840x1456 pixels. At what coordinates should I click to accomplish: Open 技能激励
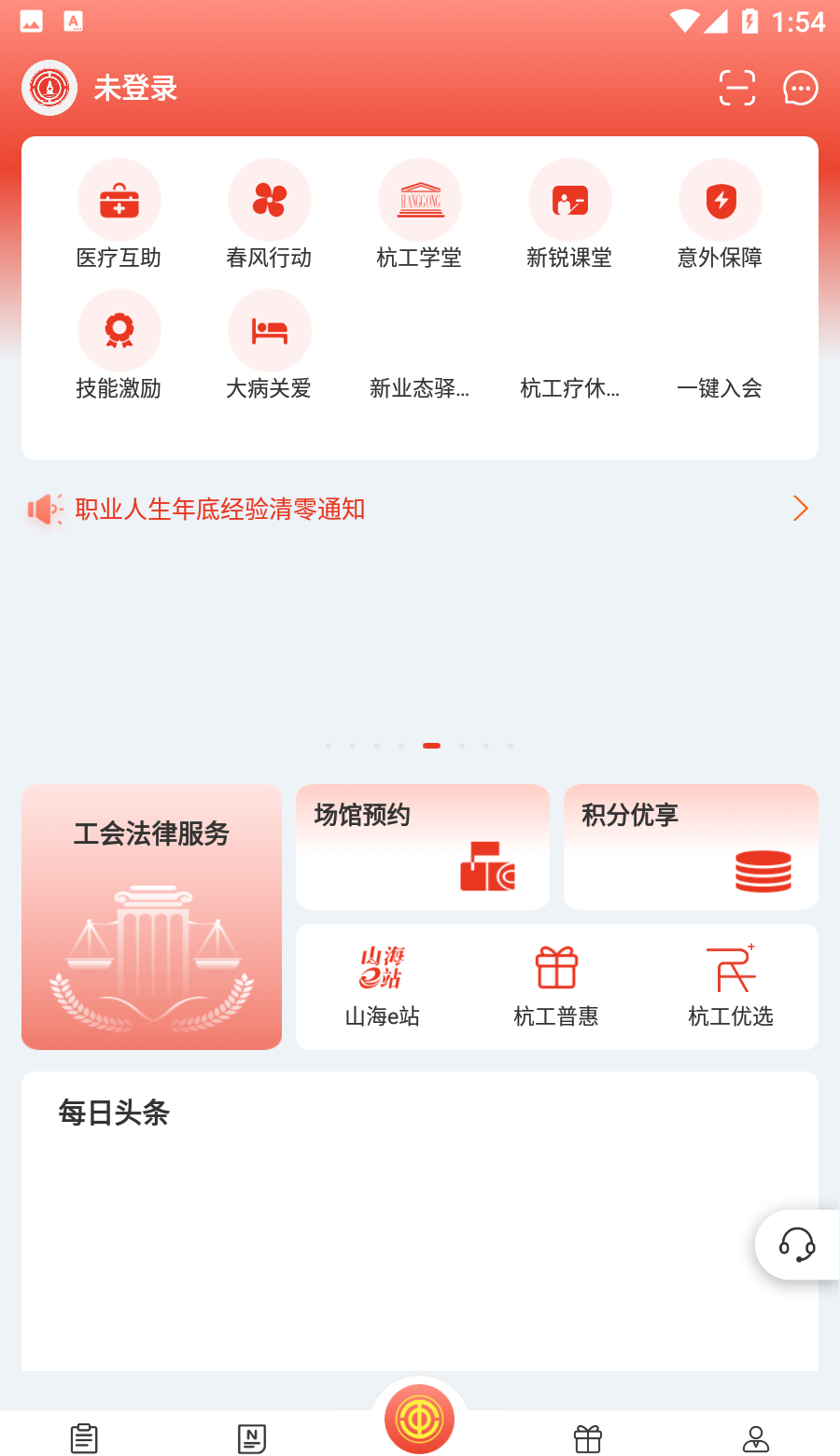(x=119, y=345)
